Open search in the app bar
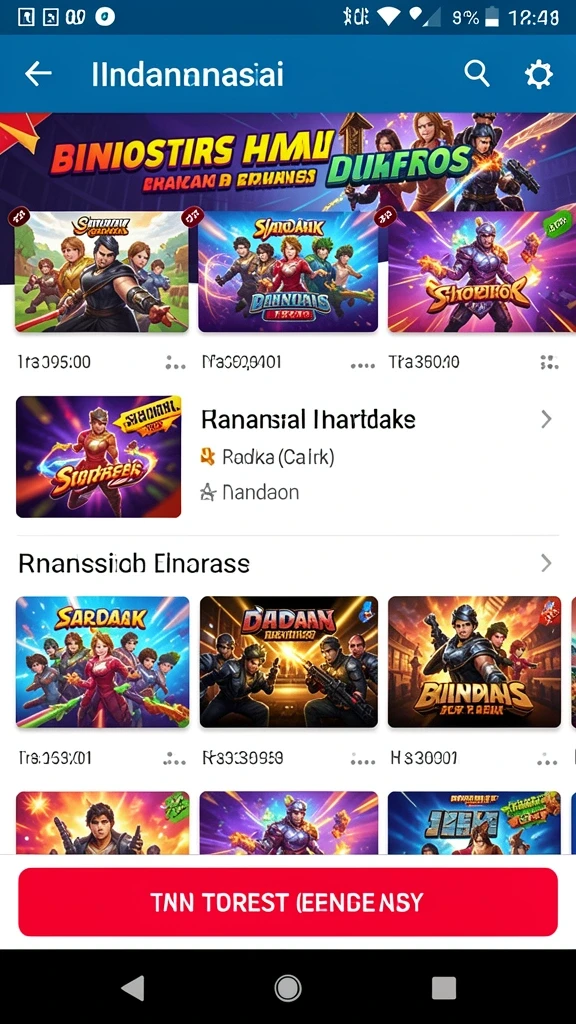Image resolution: width=576 pixels, height=1024 pixels. (477, 74)
